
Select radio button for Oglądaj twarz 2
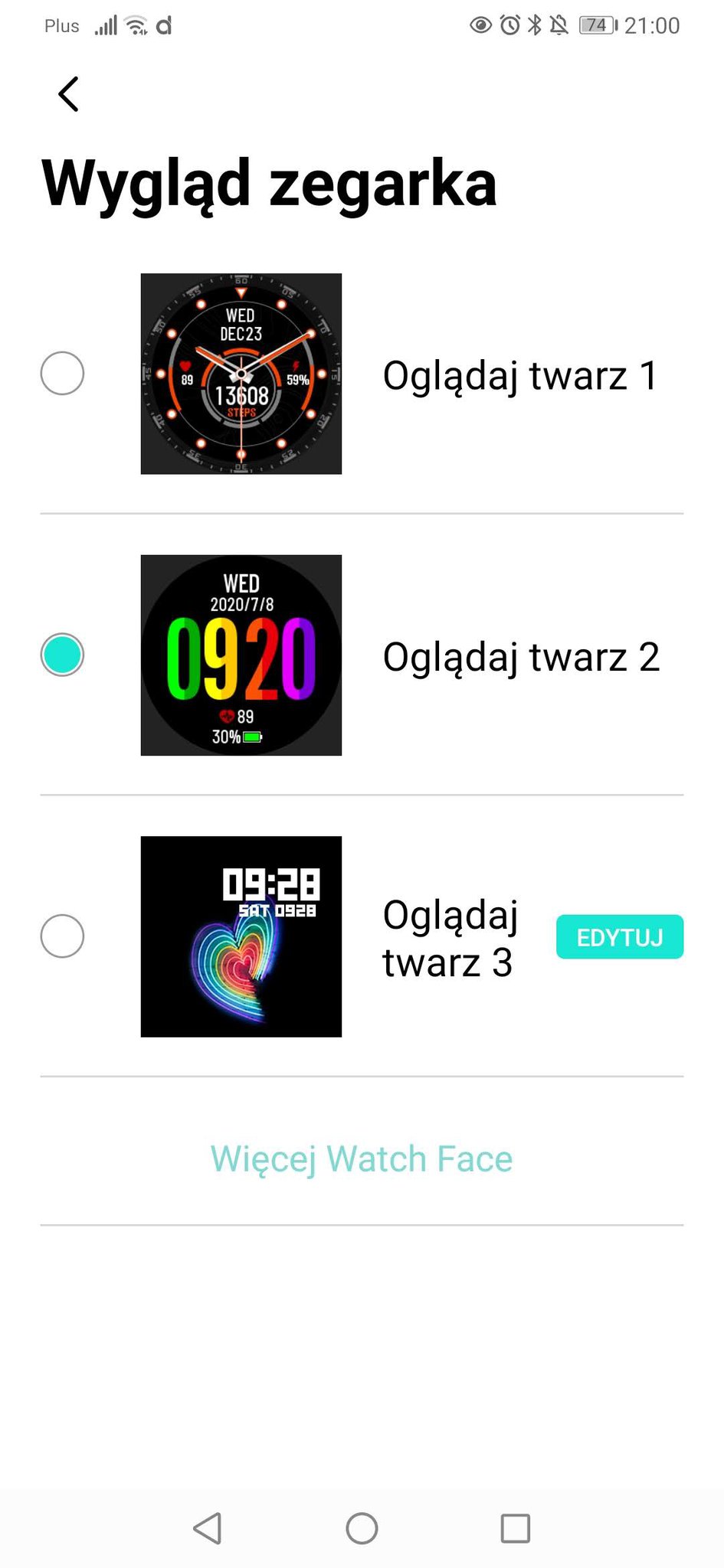[62, 655]
